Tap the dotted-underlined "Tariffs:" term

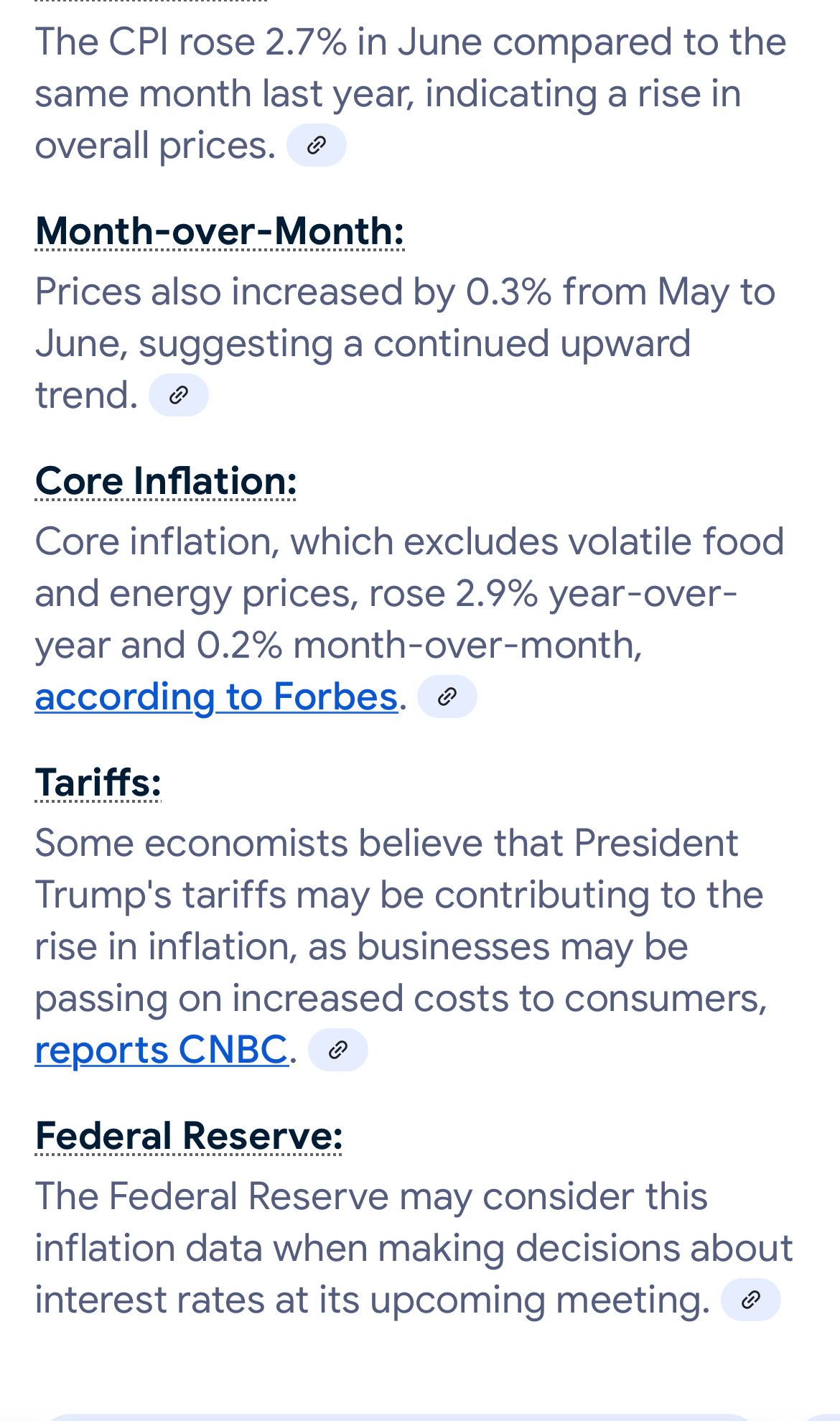pos(98,783)
